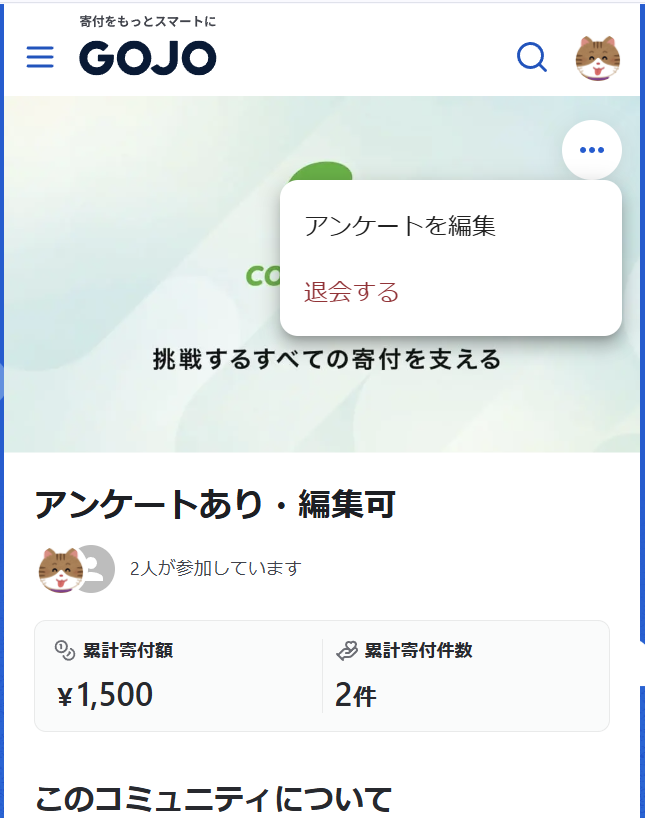This screenshot has width=645, height=818.
Task: Go to the GOJO home logo
Action: [148, 57]
